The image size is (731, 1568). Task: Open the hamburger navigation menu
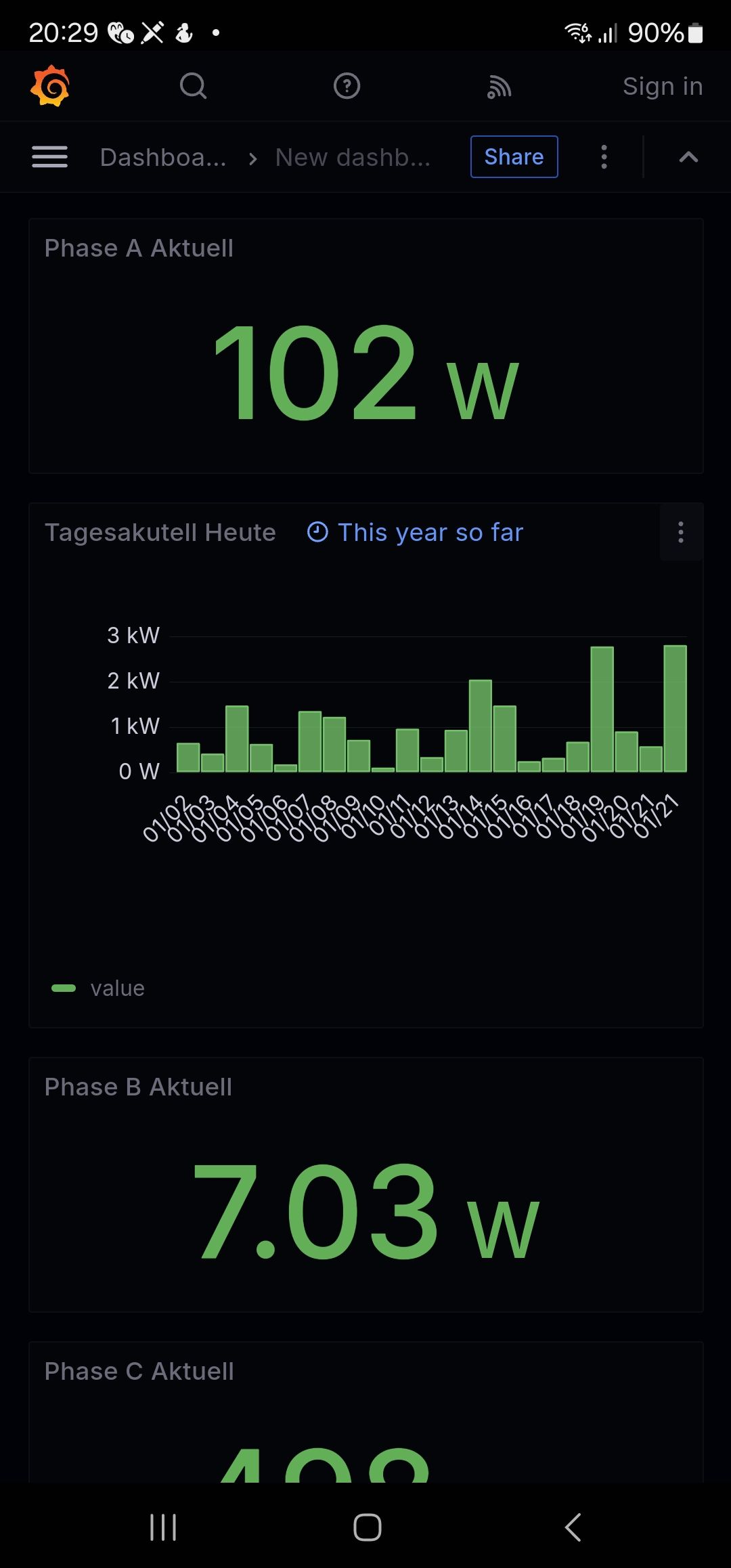49,157
